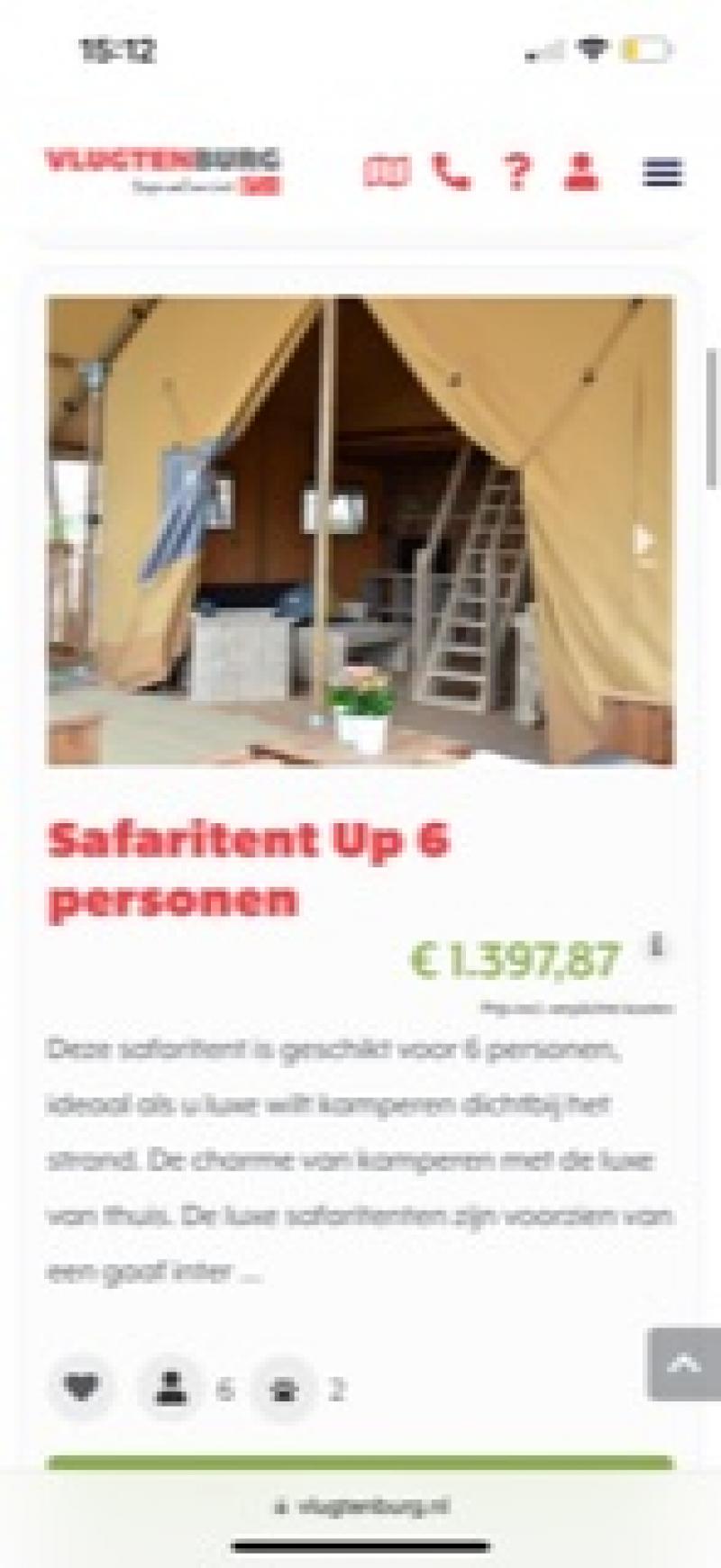Show price info next to € 1.397,87
Viewport: 721px width, 1568px height.
(x=657, y=946)
